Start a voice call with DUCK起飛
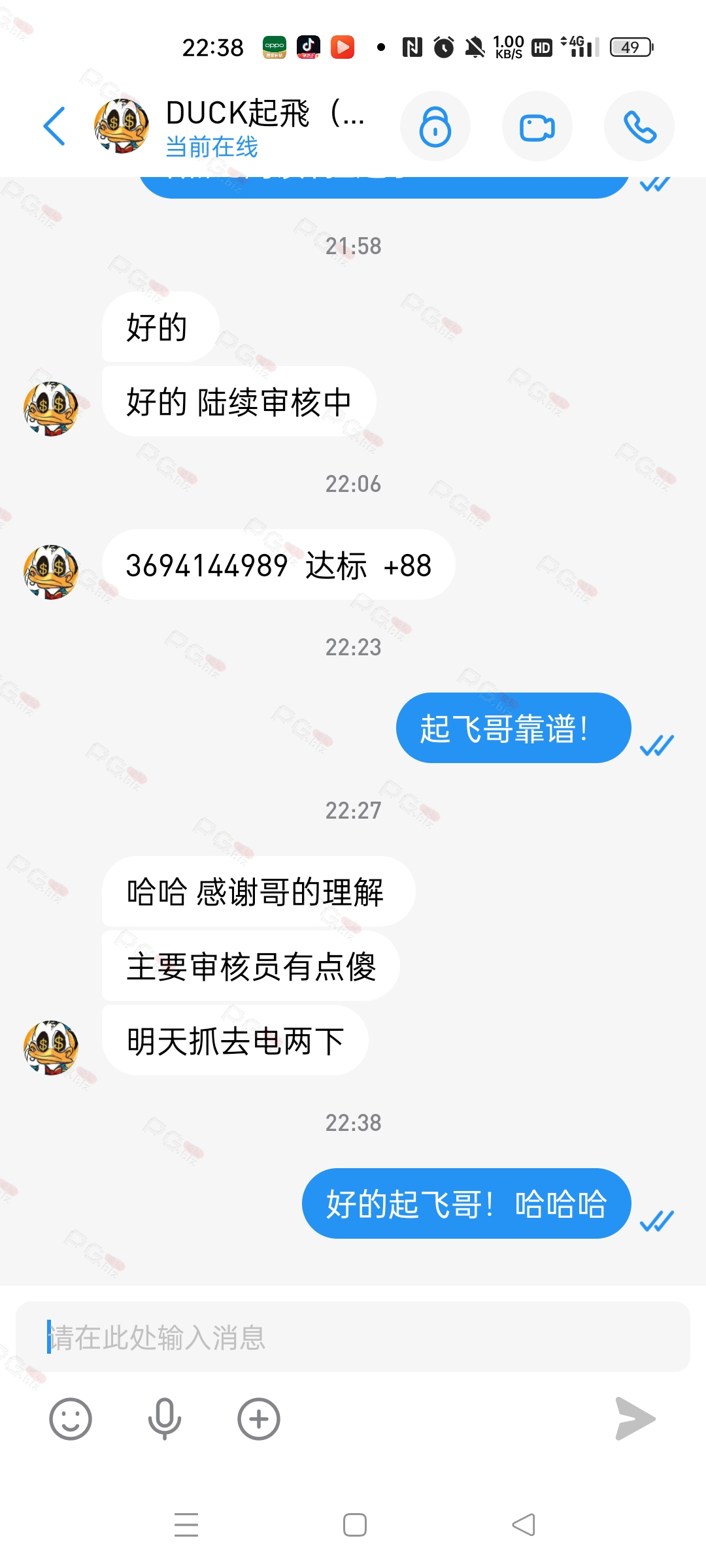The width and height of the screenshot is (706, 1568). point(639,126)
